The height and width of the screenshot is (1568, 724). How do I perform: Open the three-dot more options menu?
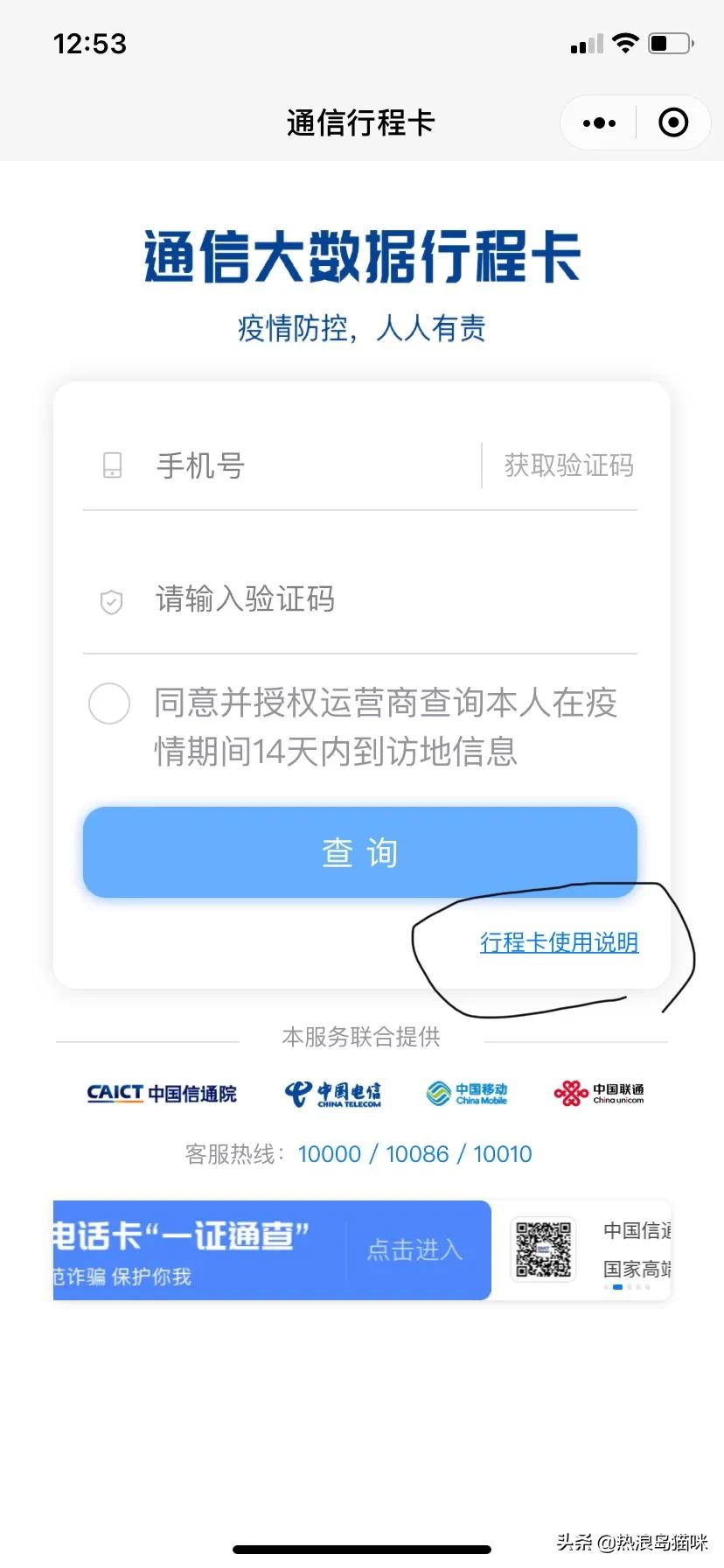(x=598, y=122)
